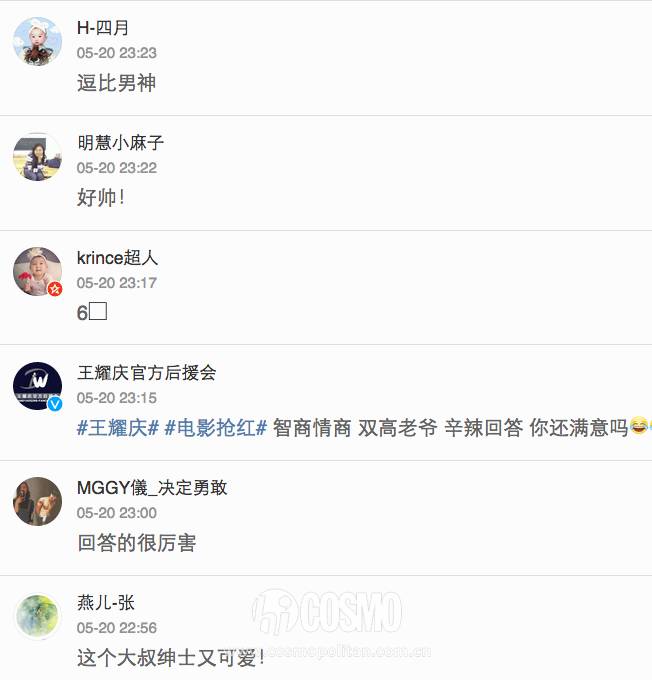652x680 pixels.
Task: Open 王耀庆官方后援会 avatar
Action: tap(38, 387)
